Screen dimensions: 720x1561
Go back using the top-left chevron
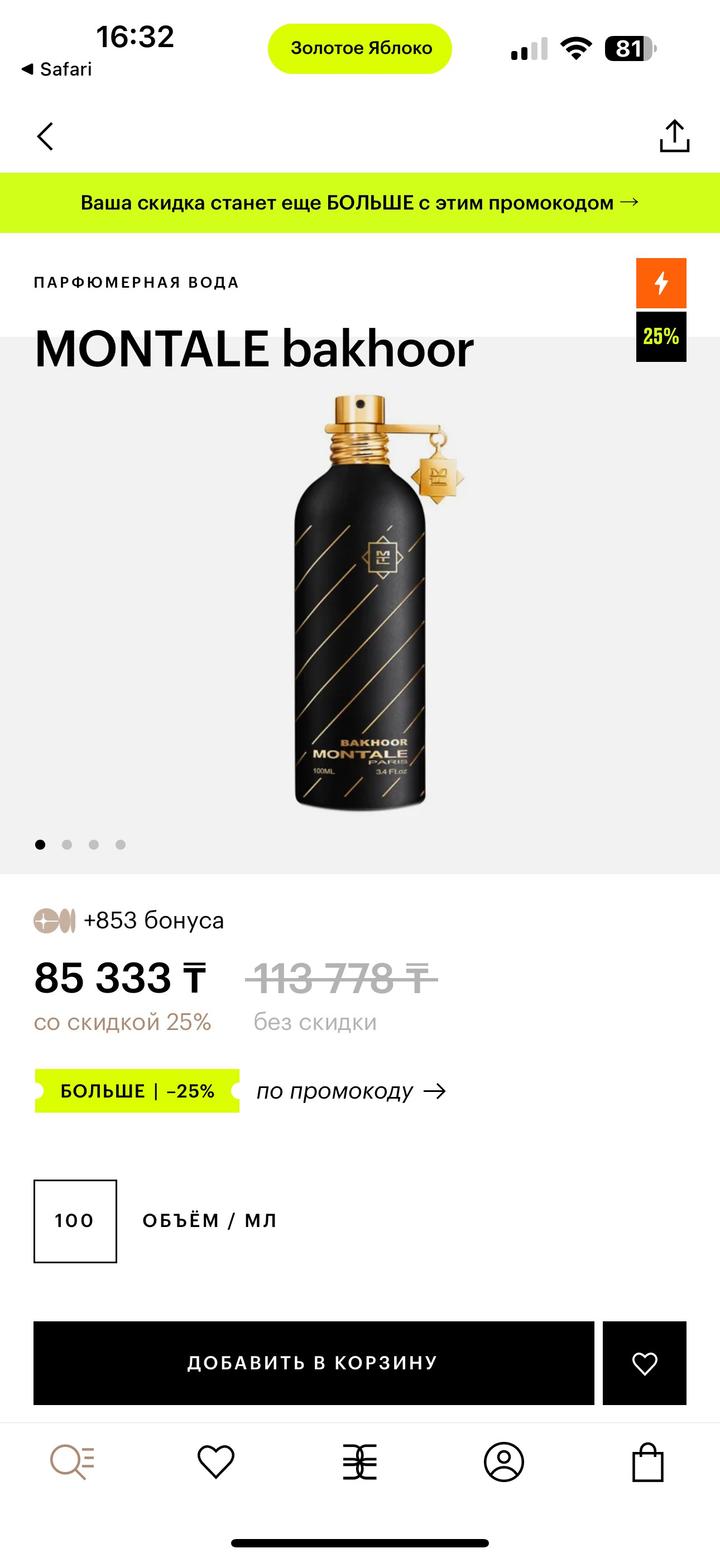point(44,135)
